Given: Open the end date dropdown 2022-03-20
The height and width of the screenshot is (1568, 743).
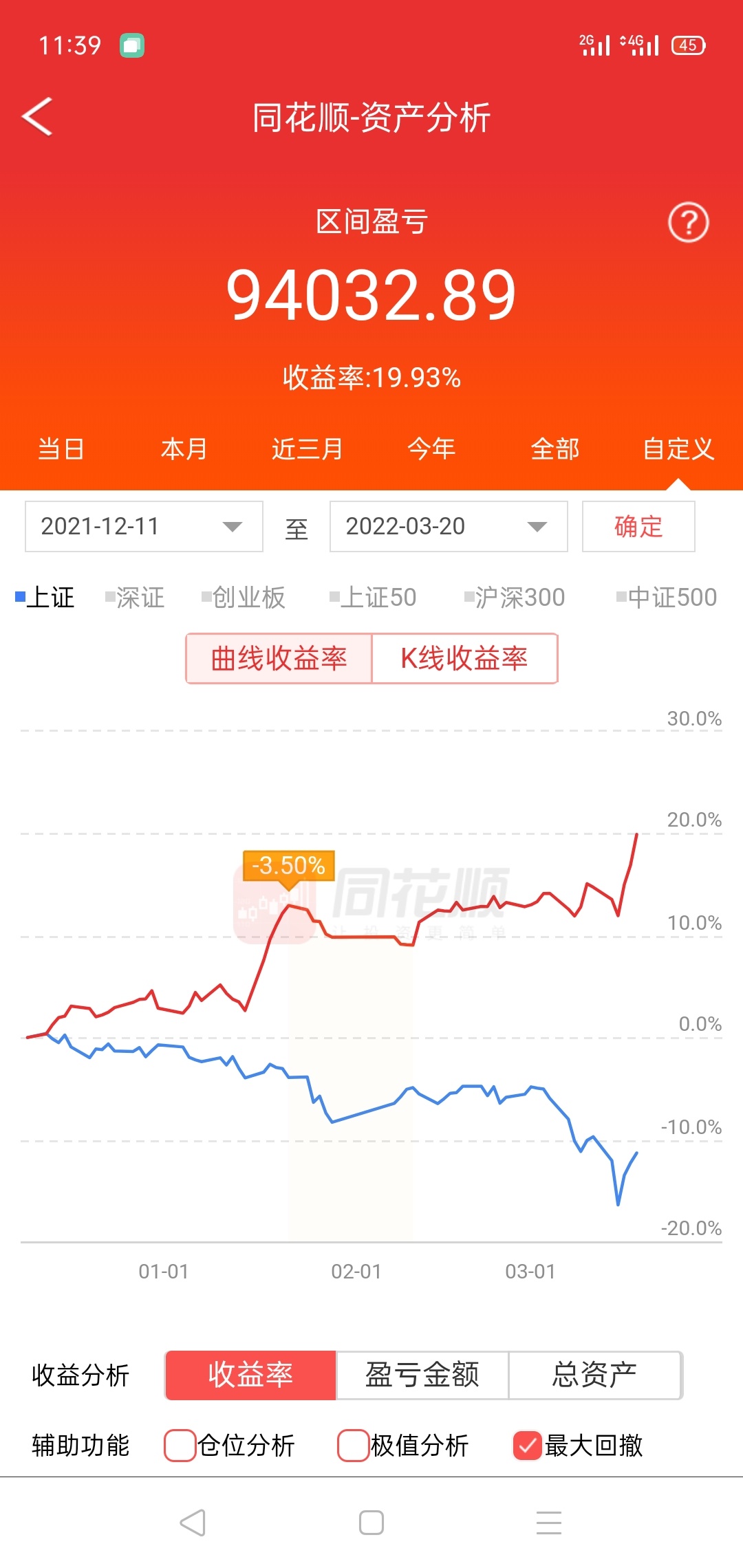Looking at the screenshot, I should [x=449, y=526].
